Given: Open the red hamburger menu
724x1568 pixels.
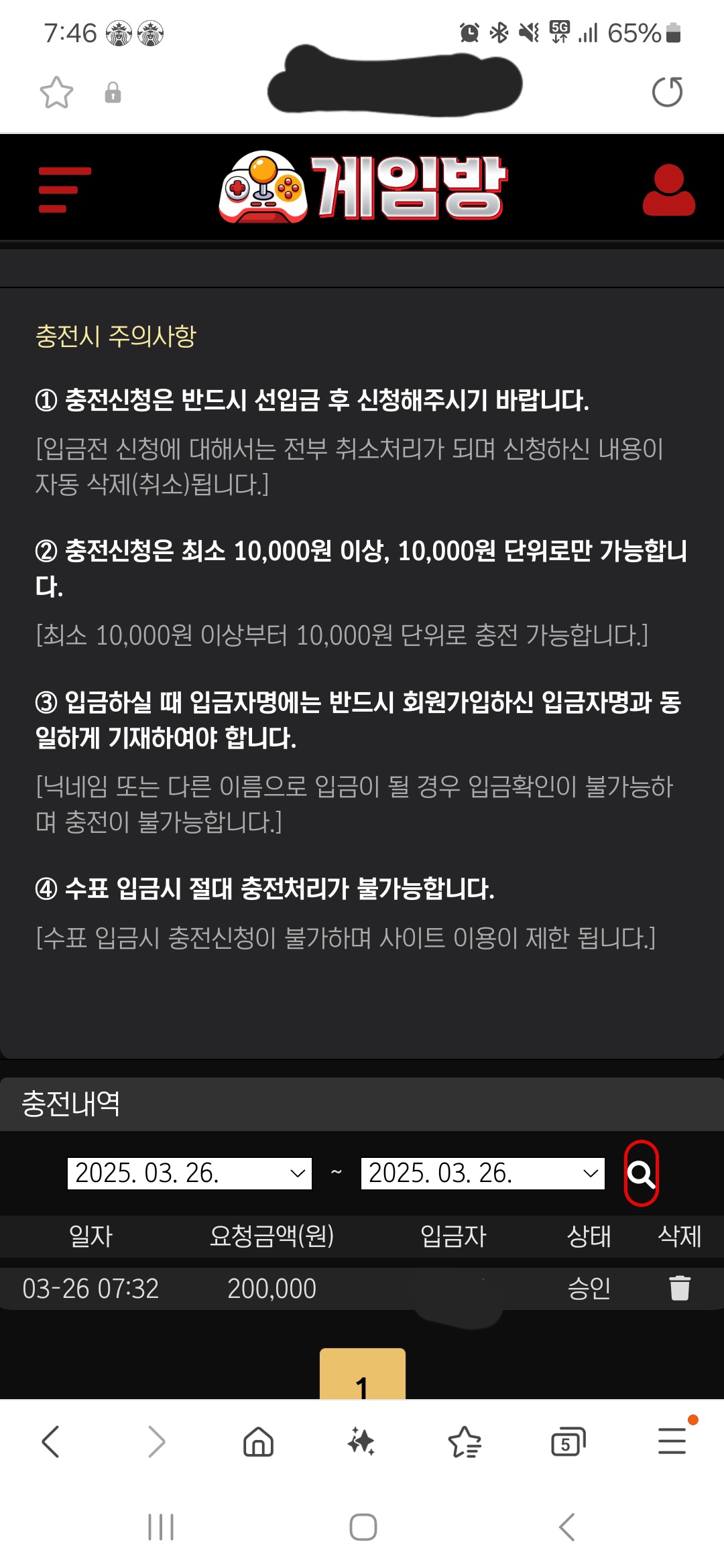Looking at the screenshot, I should click(64, 190).
